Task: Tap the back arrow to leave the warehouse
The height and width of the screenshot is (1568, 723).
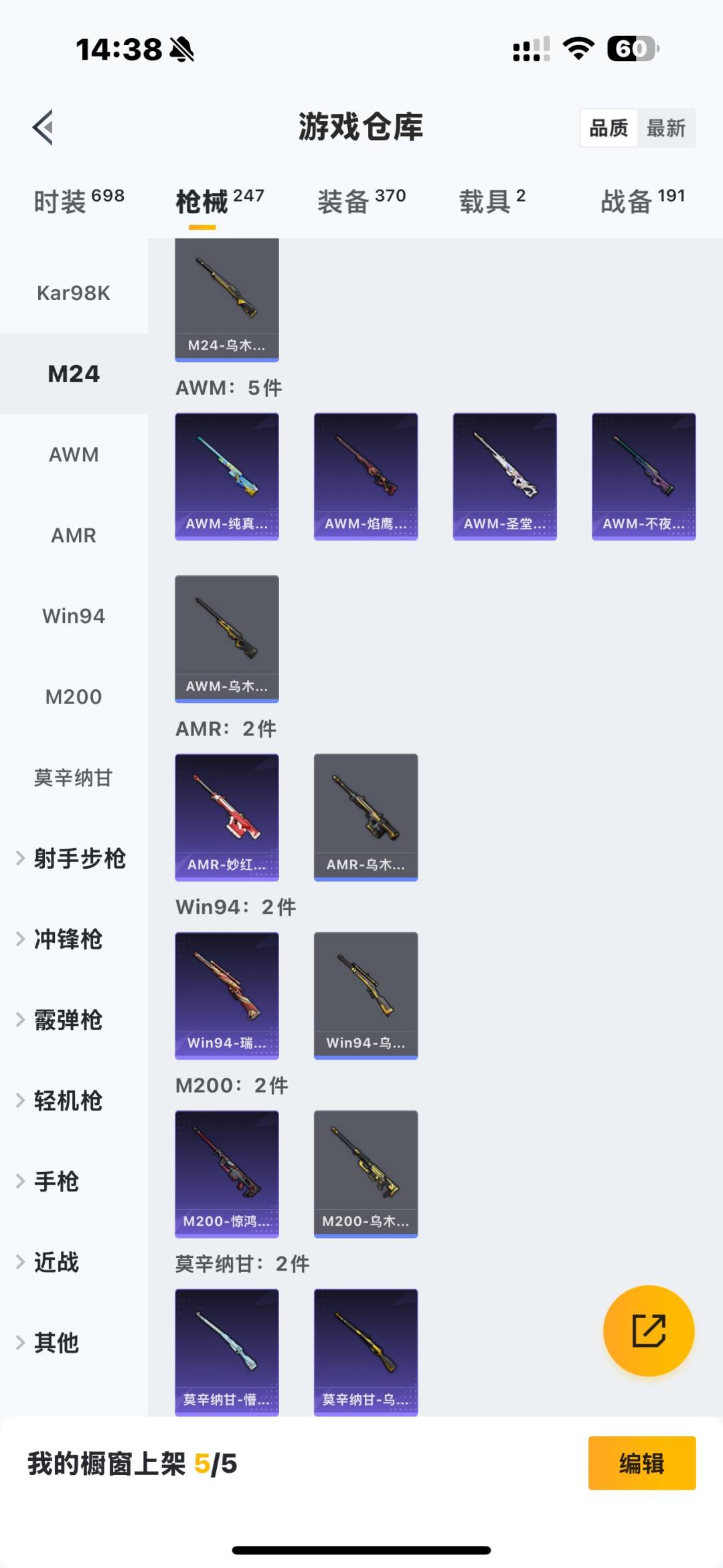Action: pyautogui.click(x=44, y=127)
